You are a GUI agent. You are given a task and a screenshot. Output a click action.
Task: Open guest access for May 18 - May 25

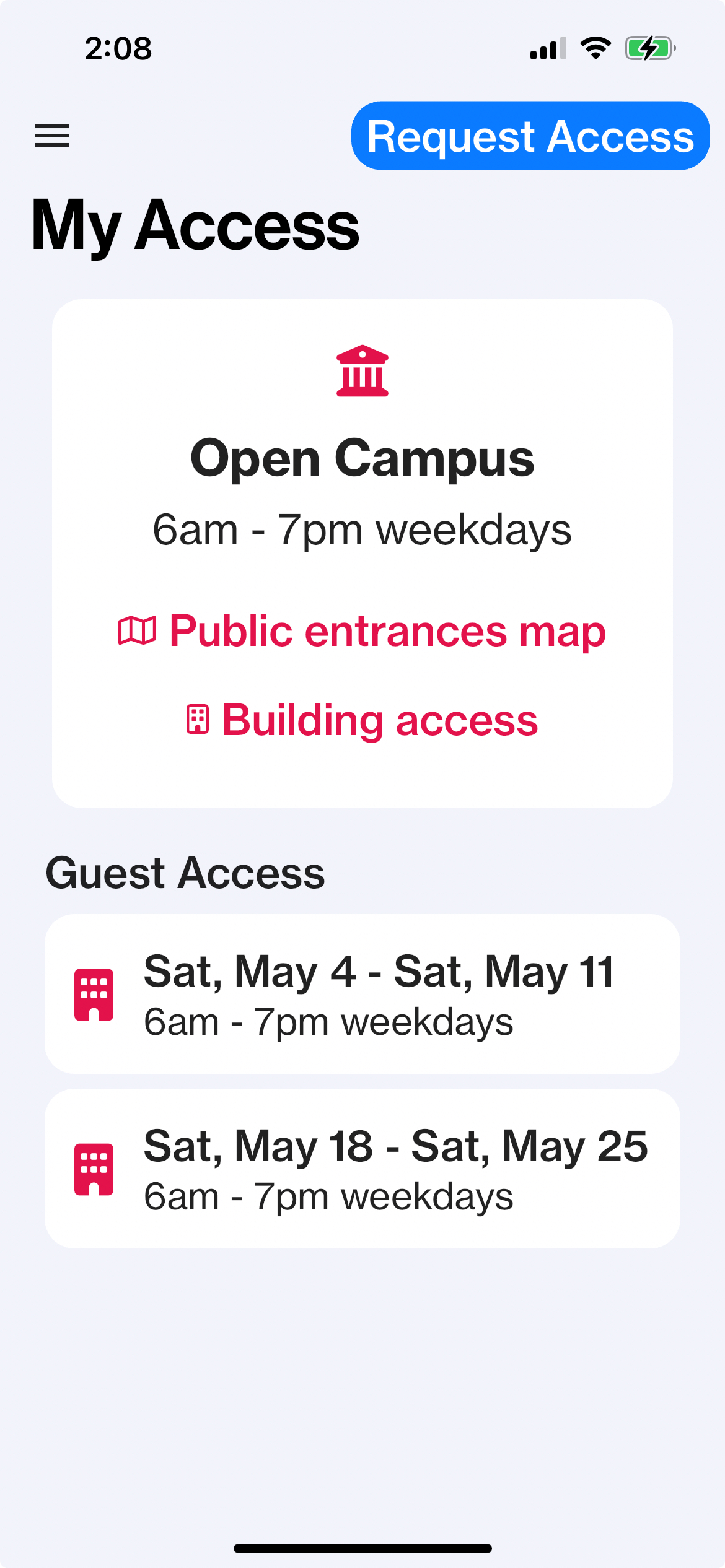click(x=362, y=1169)
